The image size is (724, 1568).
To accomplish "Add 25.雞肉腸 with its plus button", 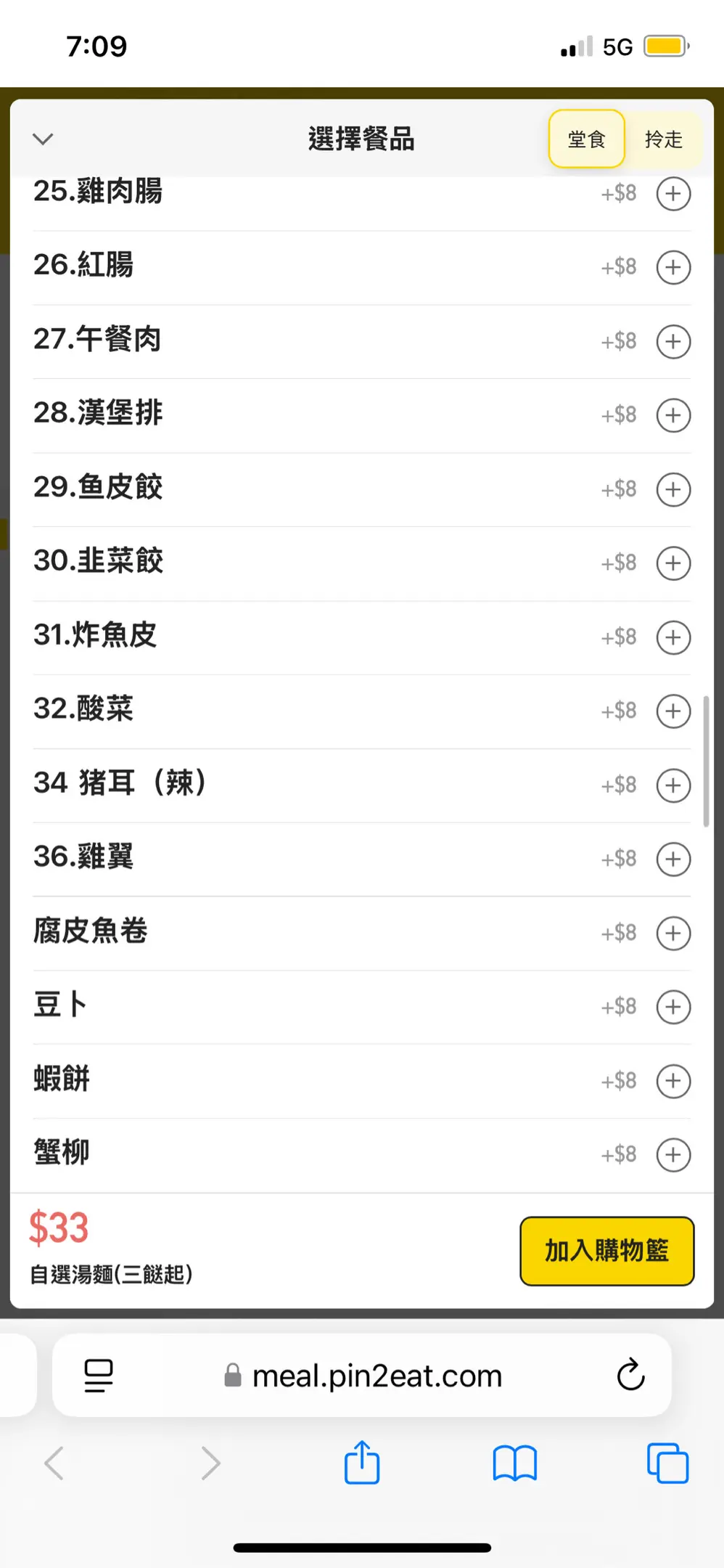I will pos(673,194).
